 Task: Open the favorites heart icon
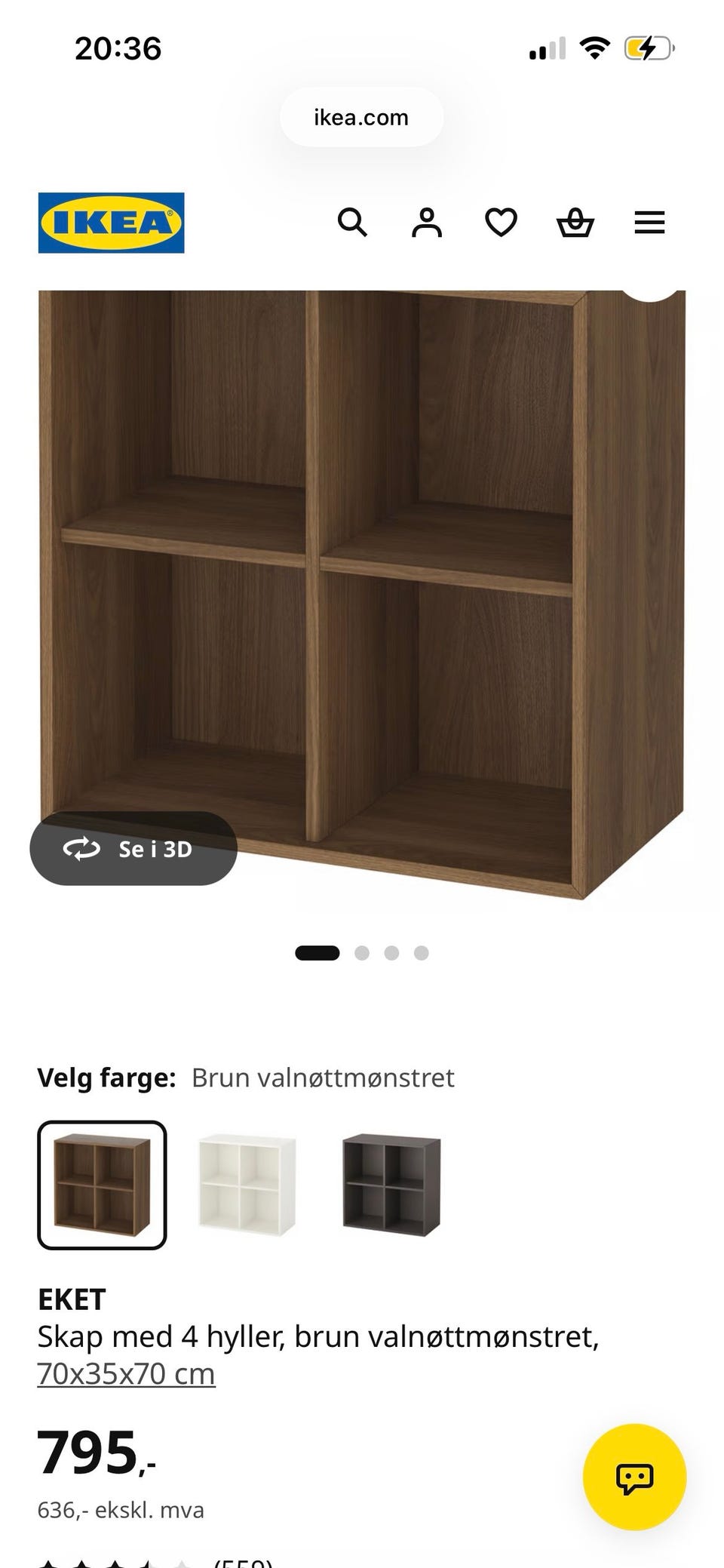(x=501, y=223)
